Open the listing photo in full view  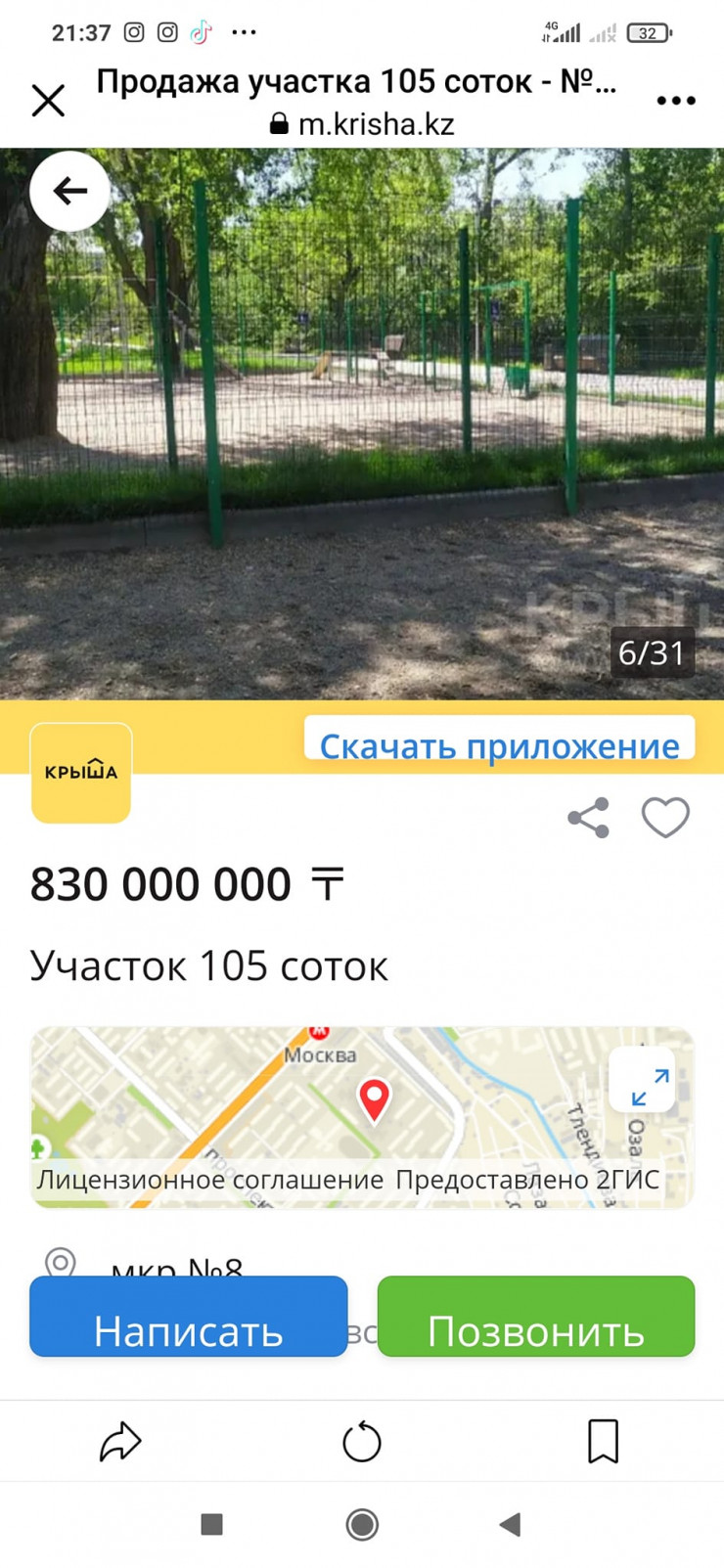pos(362,423)
